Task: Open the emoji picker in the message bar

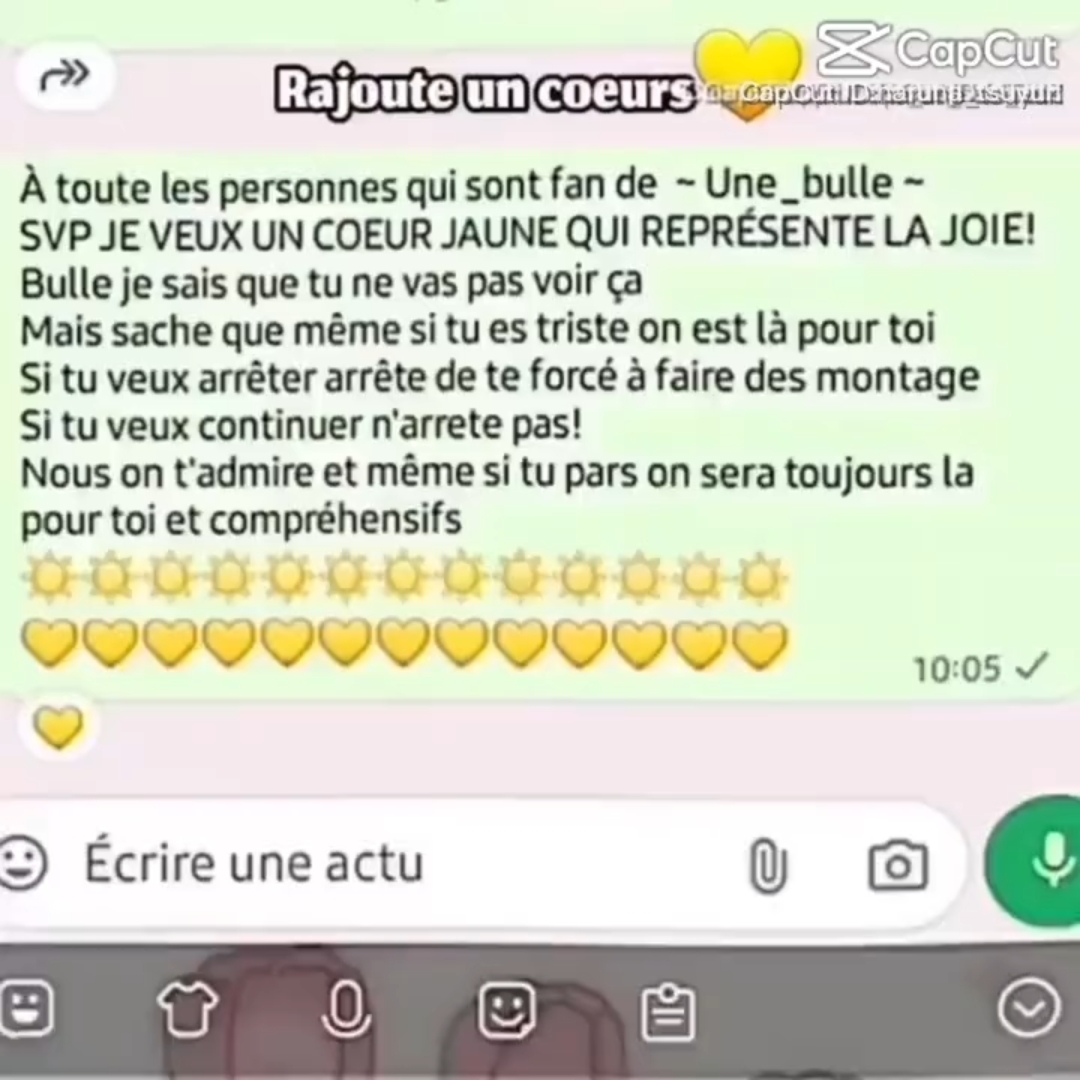Action: (x=22, y=862)
